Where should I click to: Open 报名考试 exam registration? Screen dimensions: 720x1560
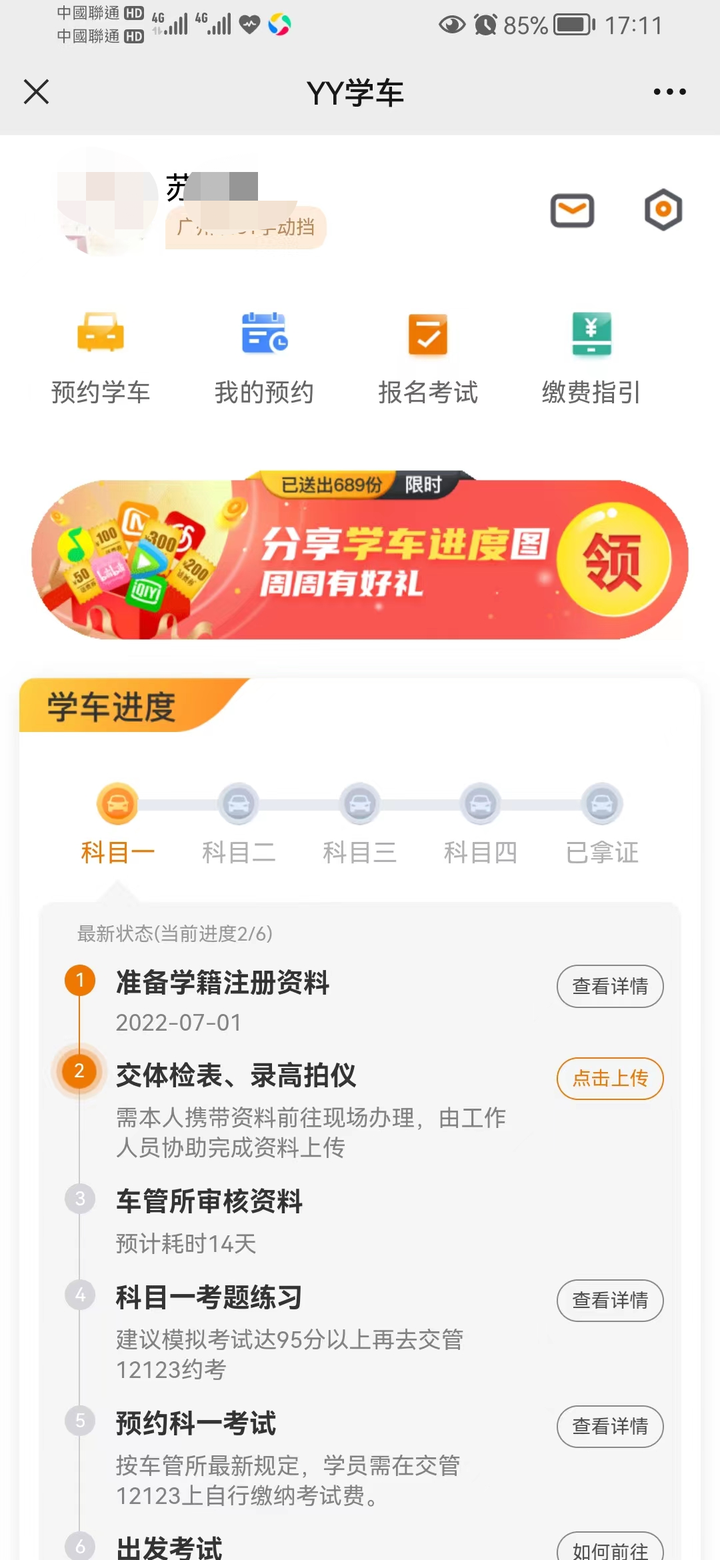[x=428, y=357]
